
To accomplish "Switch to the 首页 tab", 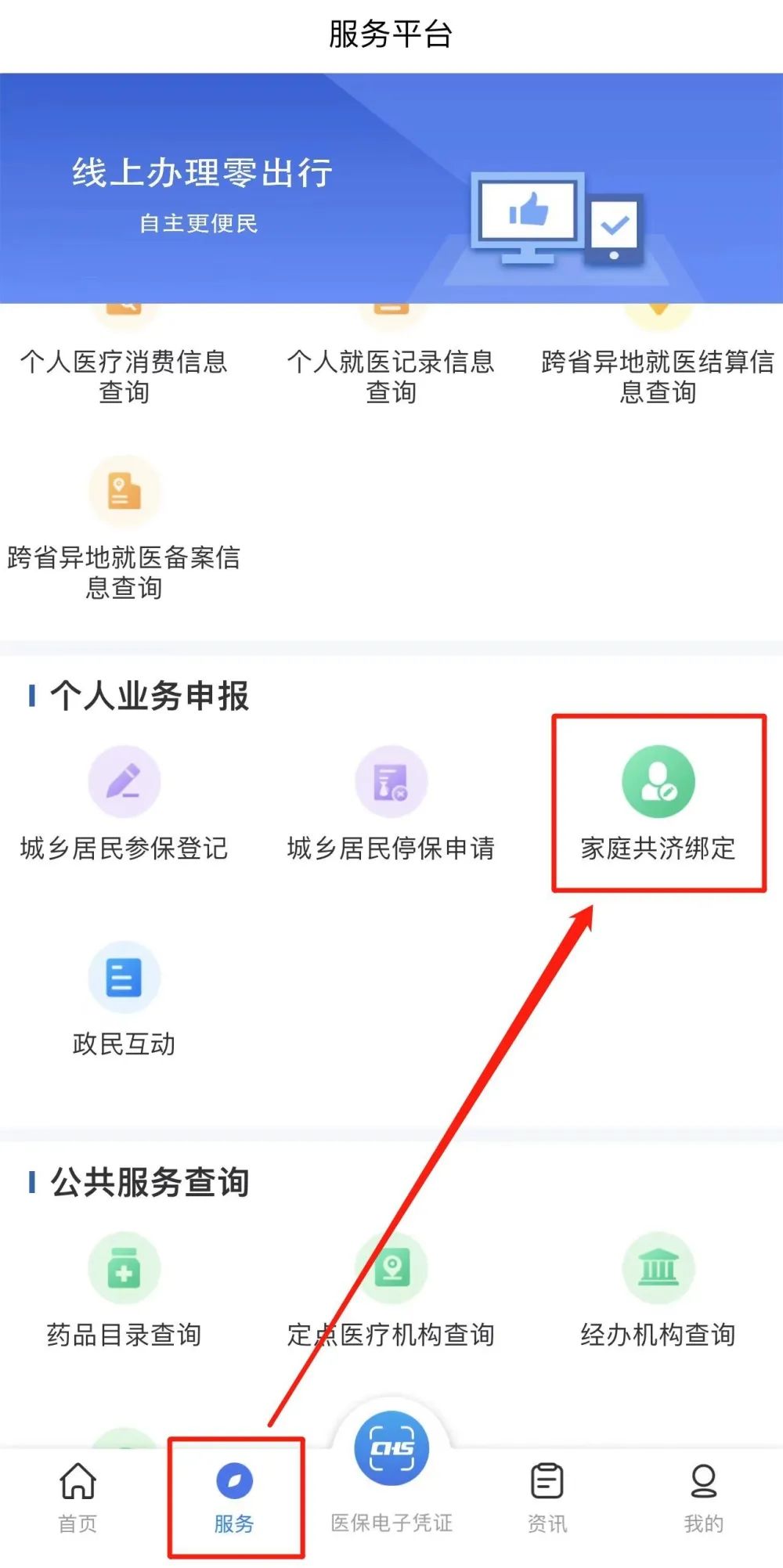I will tap(78, 1498).
